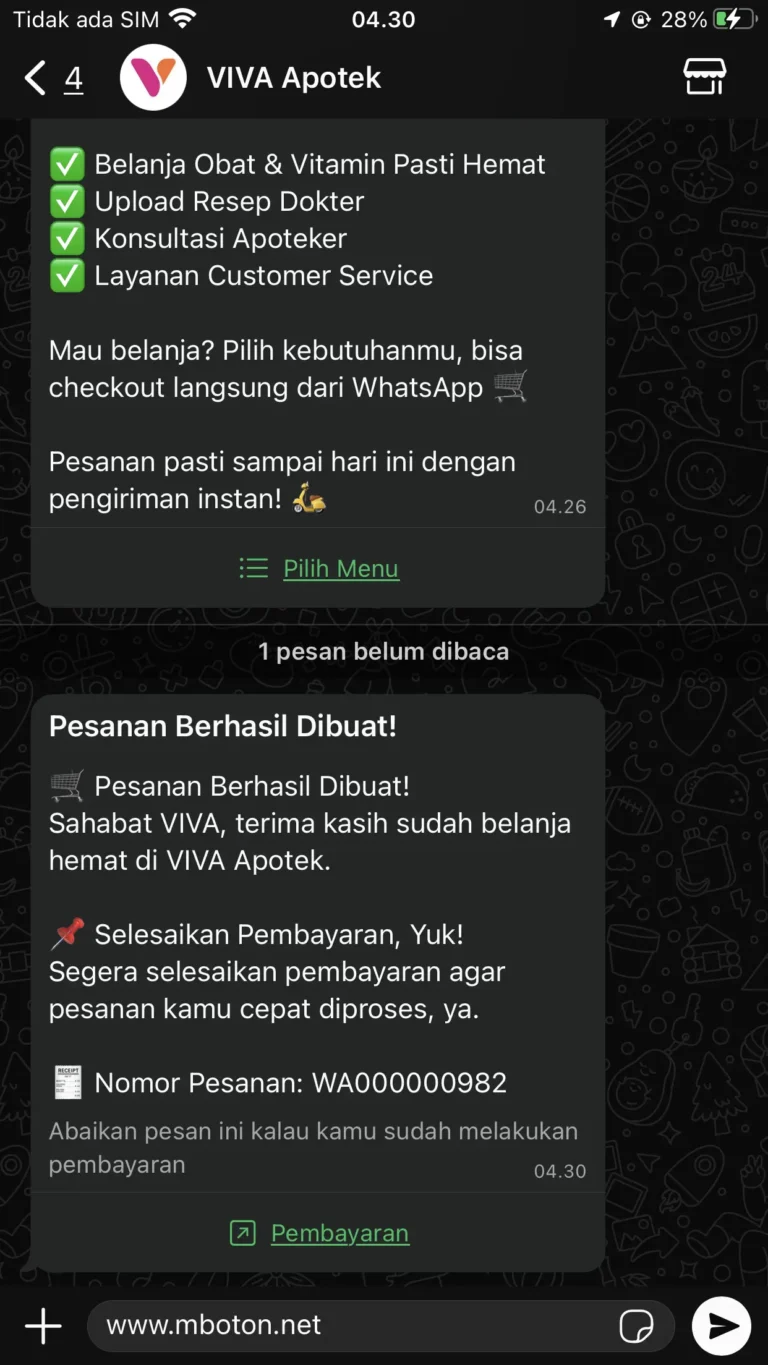Open the VIVA Apotek store catalog
Viewport: 768px width, 1365px height.
[704, 77]
